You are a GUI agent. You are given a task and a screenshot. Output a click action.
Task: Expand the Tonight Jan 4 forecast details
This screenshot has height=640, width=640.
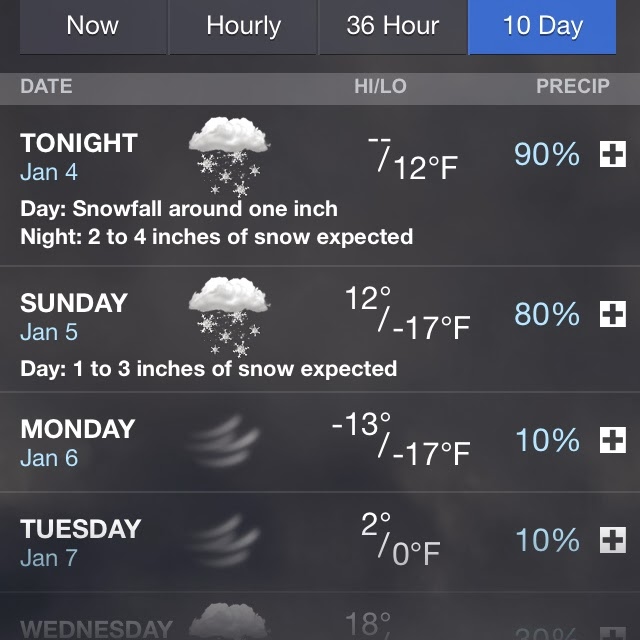[x=612, y=155]
